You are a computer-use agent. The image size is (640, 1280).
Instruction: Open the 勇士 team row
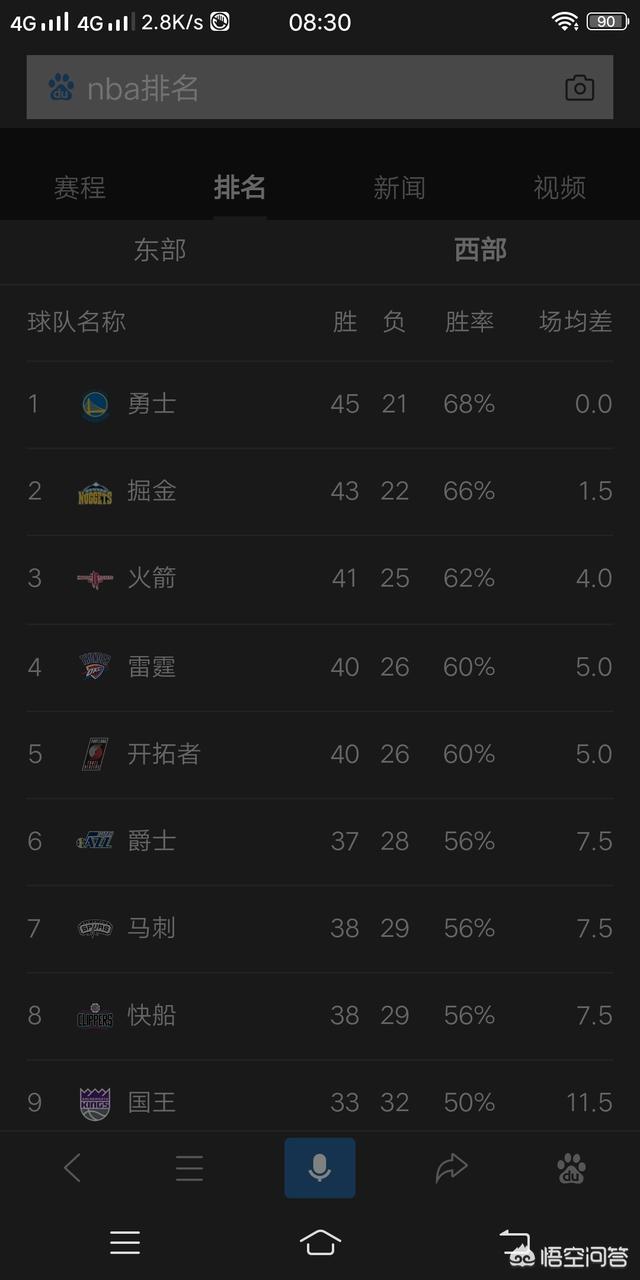point(320,404)
